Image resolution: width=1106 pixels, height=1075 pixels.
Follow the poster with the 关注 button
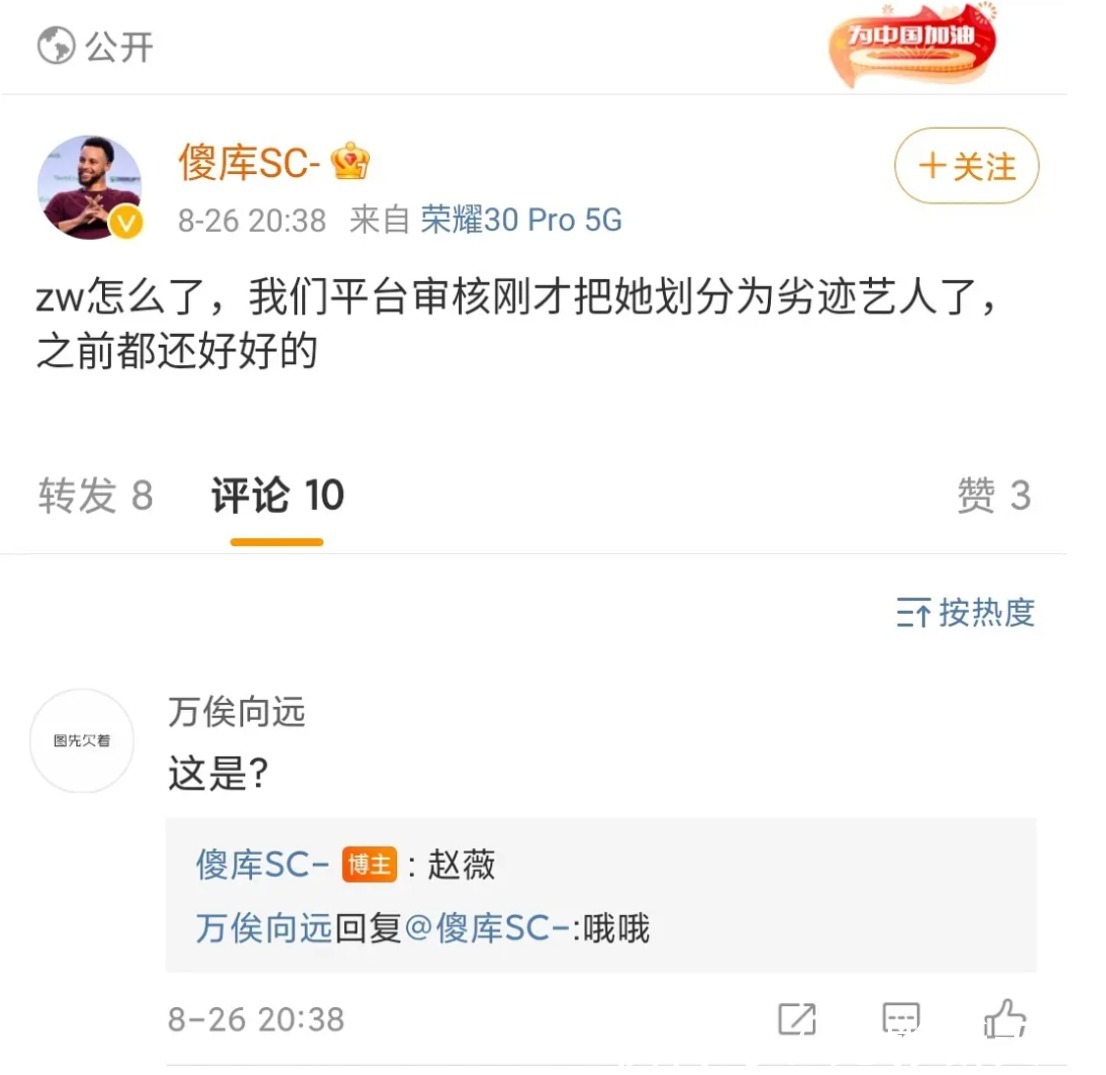pos(966,166)
